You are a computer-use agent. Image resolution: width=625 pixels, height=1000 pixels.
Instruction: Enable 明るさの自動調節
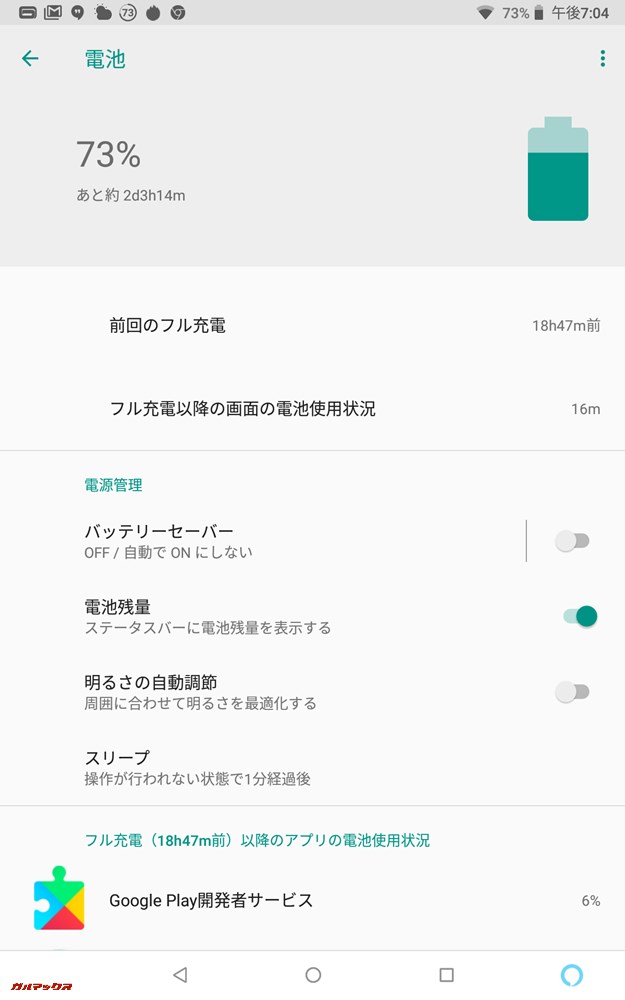point(573,692)
